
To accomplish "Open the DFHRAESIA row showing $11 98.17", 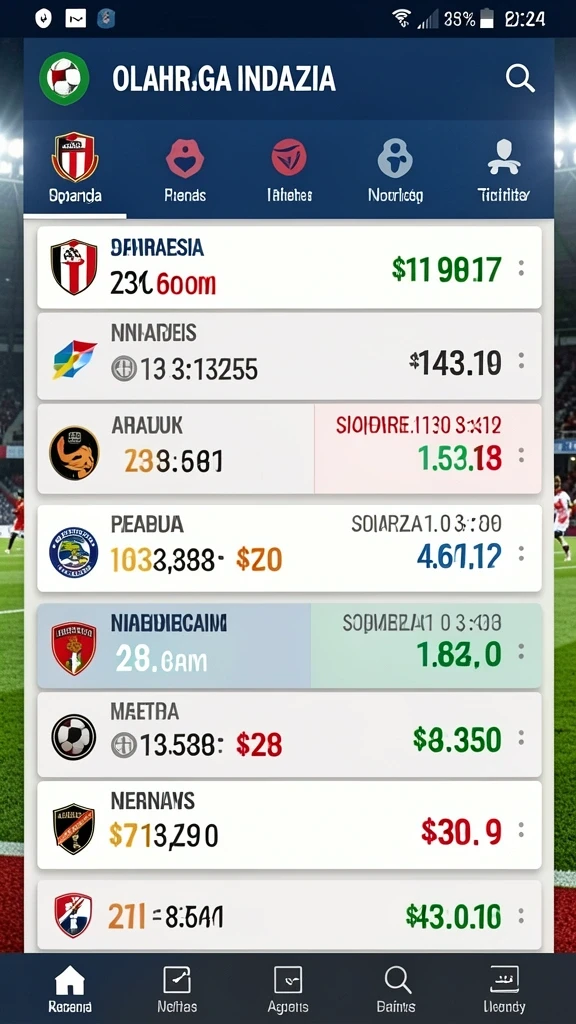I will pyautogui.click(x=289, y=268).
